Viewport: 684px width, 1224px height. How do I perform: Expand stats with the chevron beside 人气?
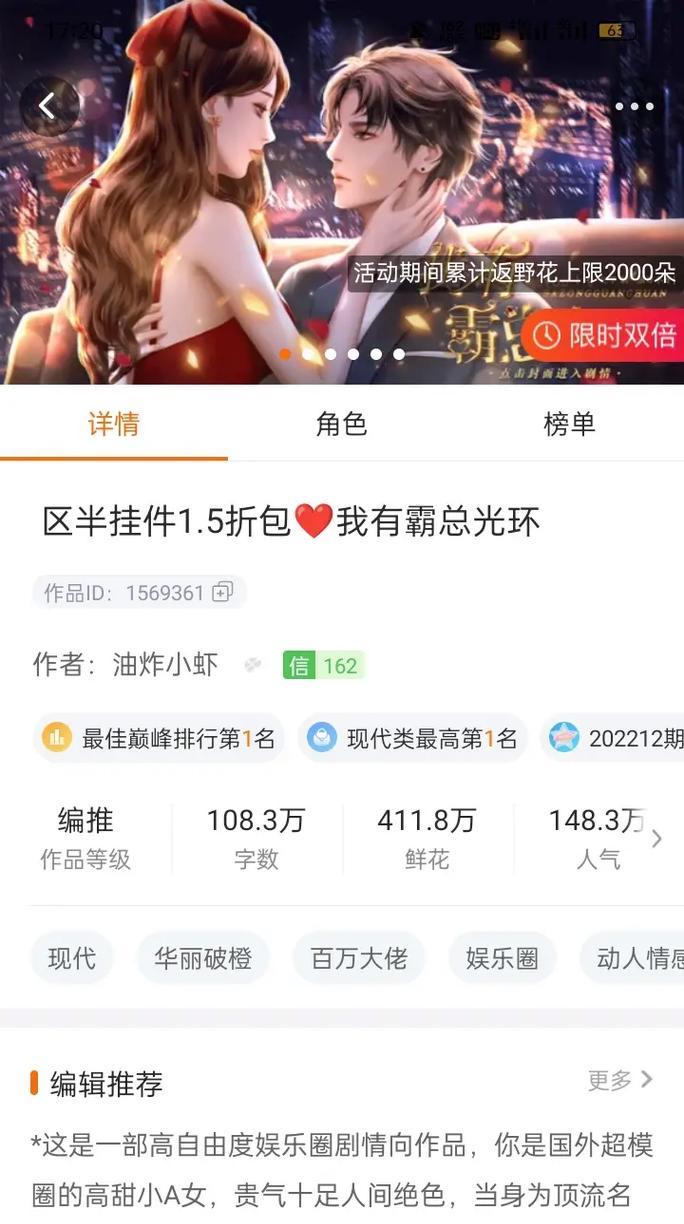click(657, 838)
